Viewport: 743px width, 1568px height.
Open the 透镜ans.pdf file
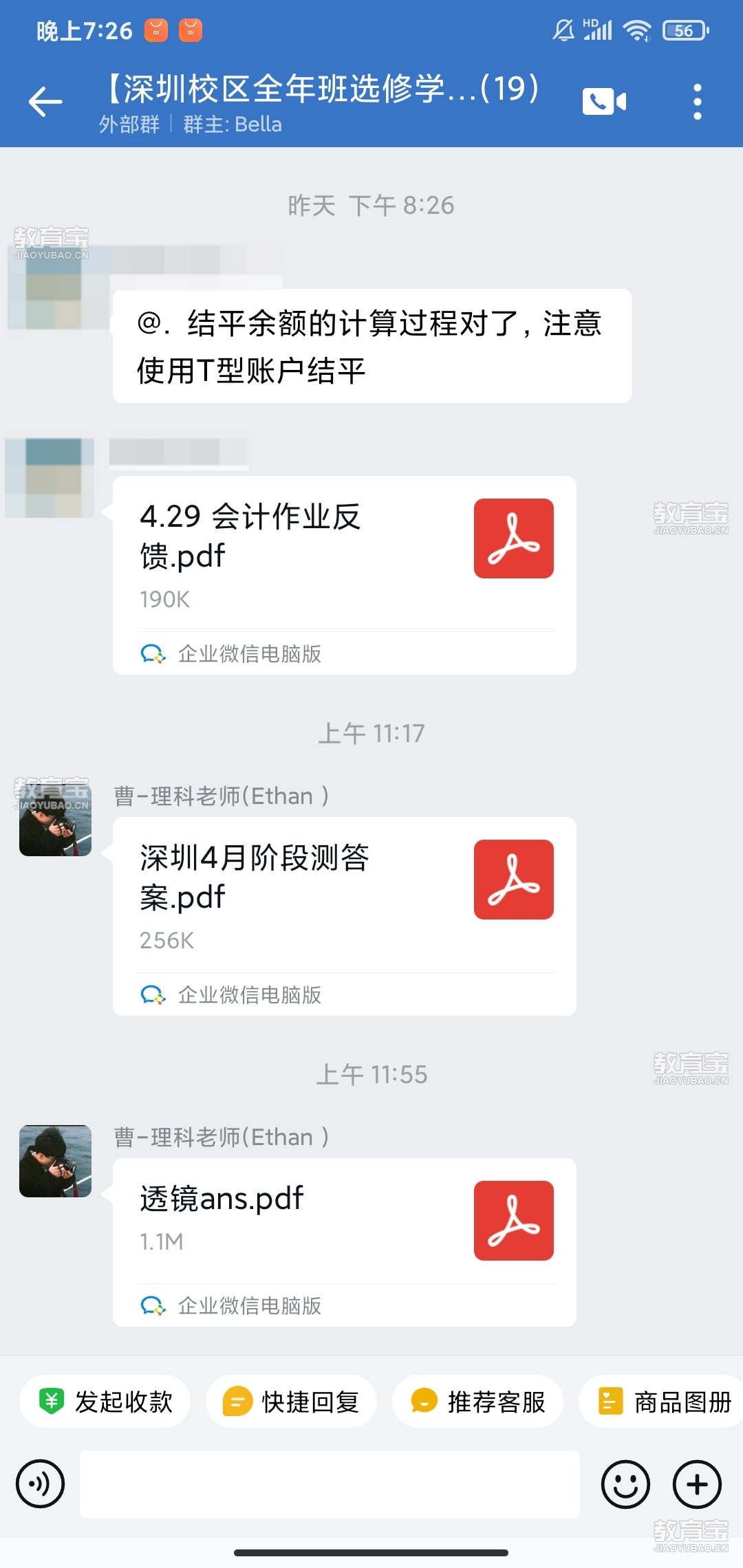point(344,1220)
